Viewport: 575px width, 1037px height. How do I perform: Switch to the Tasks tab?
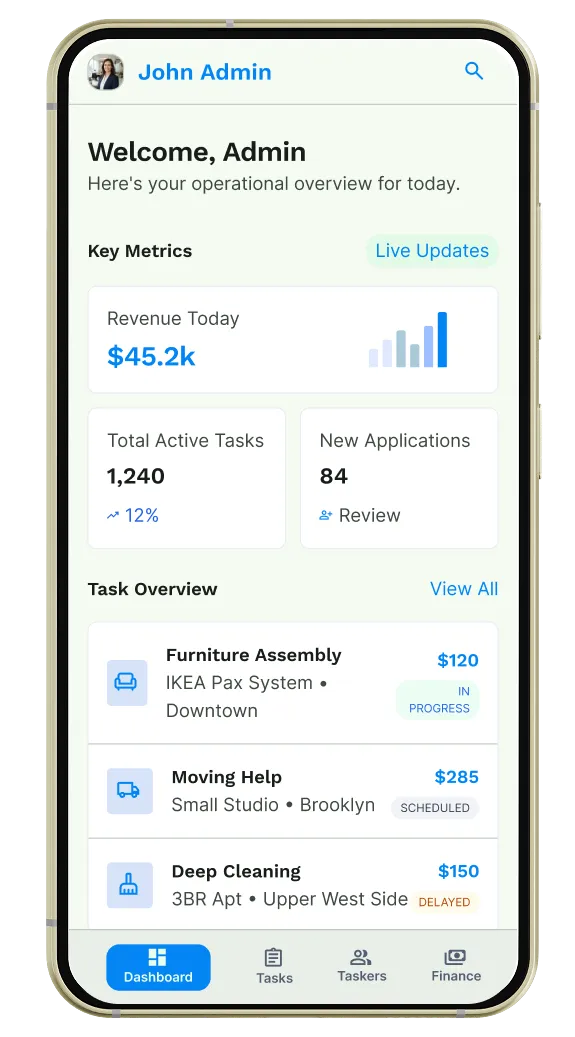[x=274, y=967]
